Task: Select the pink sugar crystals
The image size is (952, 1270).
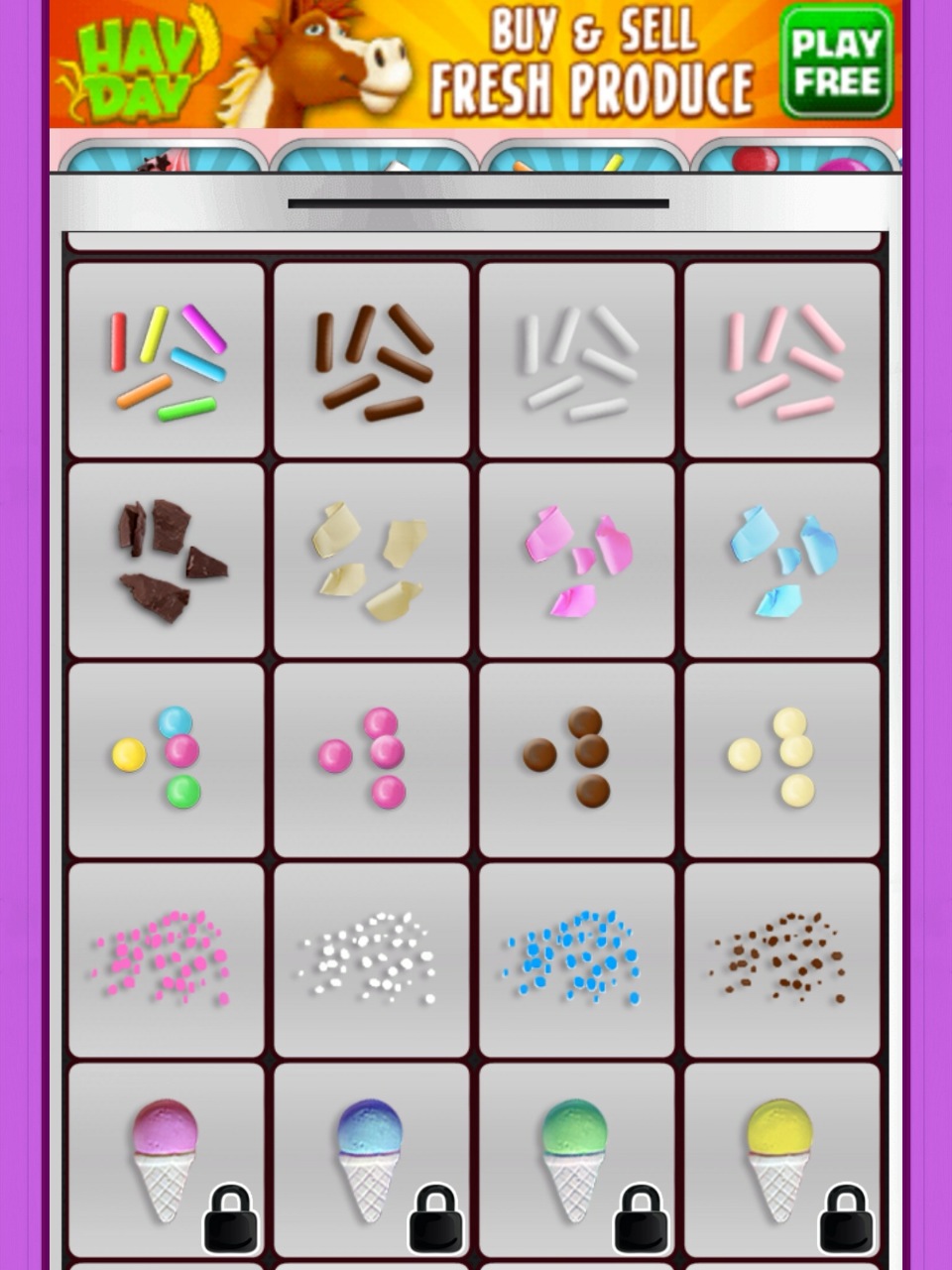Action: coord(167,959)
